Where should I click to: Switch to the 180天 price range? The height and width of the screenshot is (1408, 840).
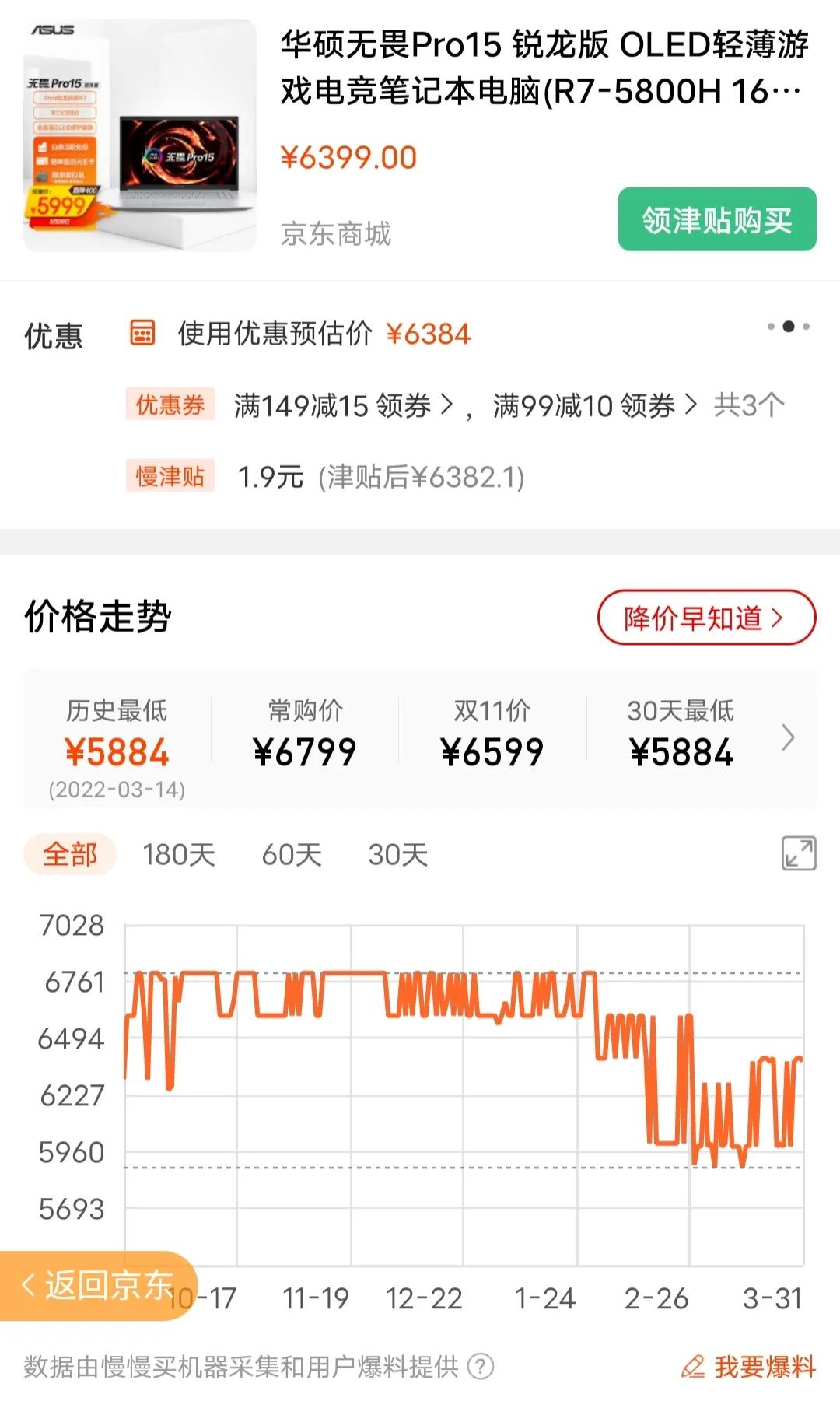[179, 854]
